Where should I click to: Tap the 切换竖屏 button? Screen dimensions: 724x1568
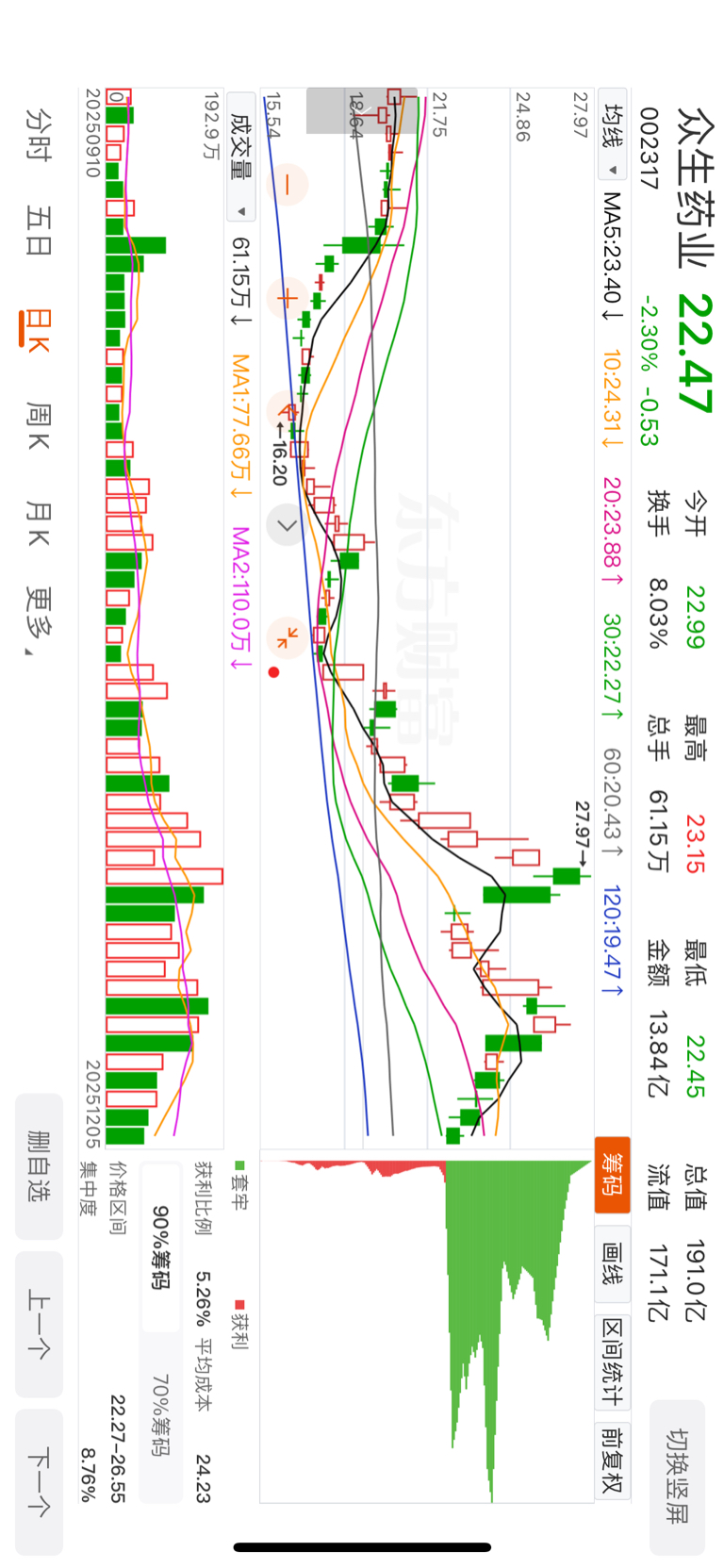[678, 1476]
